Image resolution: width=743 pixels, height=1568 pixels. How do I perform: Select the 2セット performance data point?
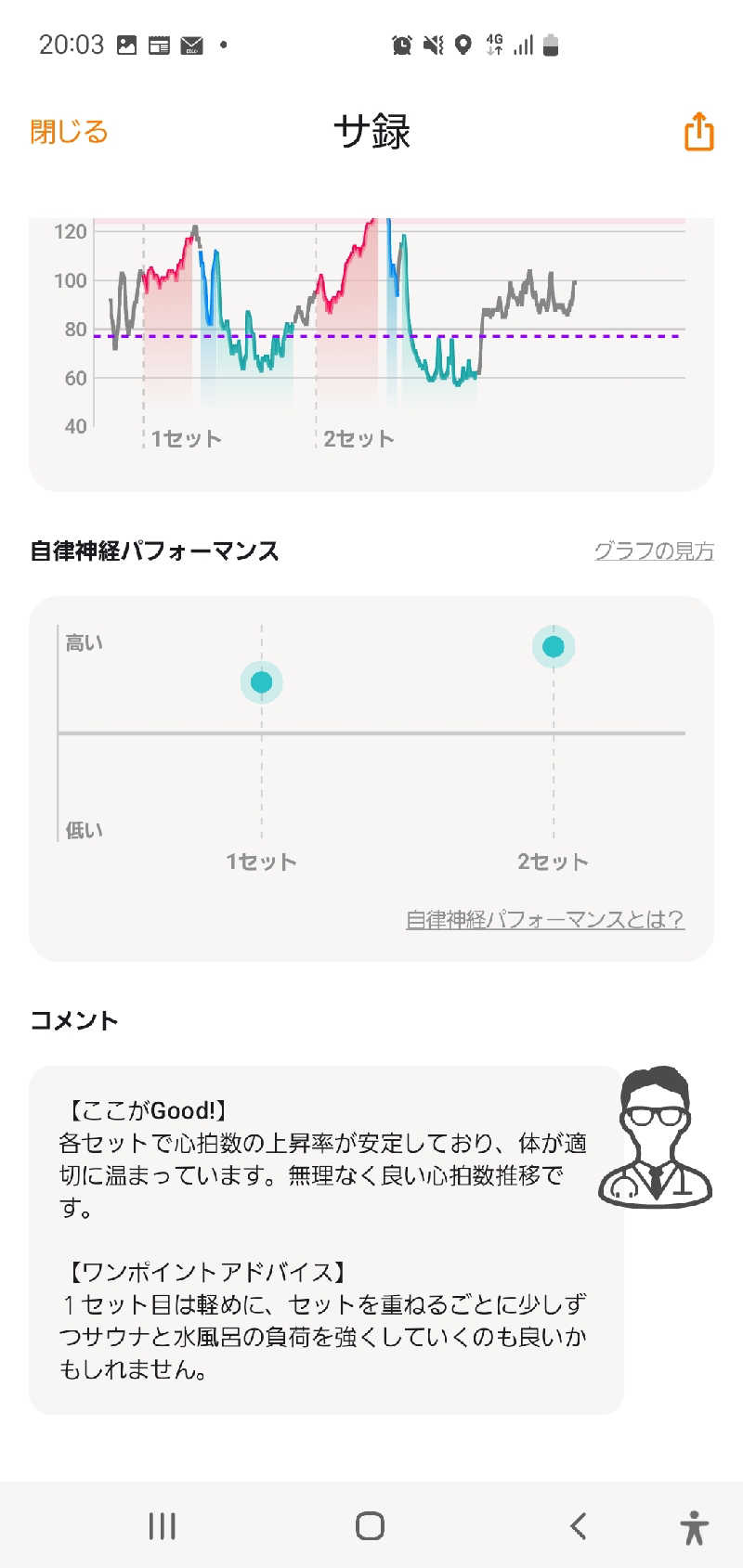click(554, 646)
